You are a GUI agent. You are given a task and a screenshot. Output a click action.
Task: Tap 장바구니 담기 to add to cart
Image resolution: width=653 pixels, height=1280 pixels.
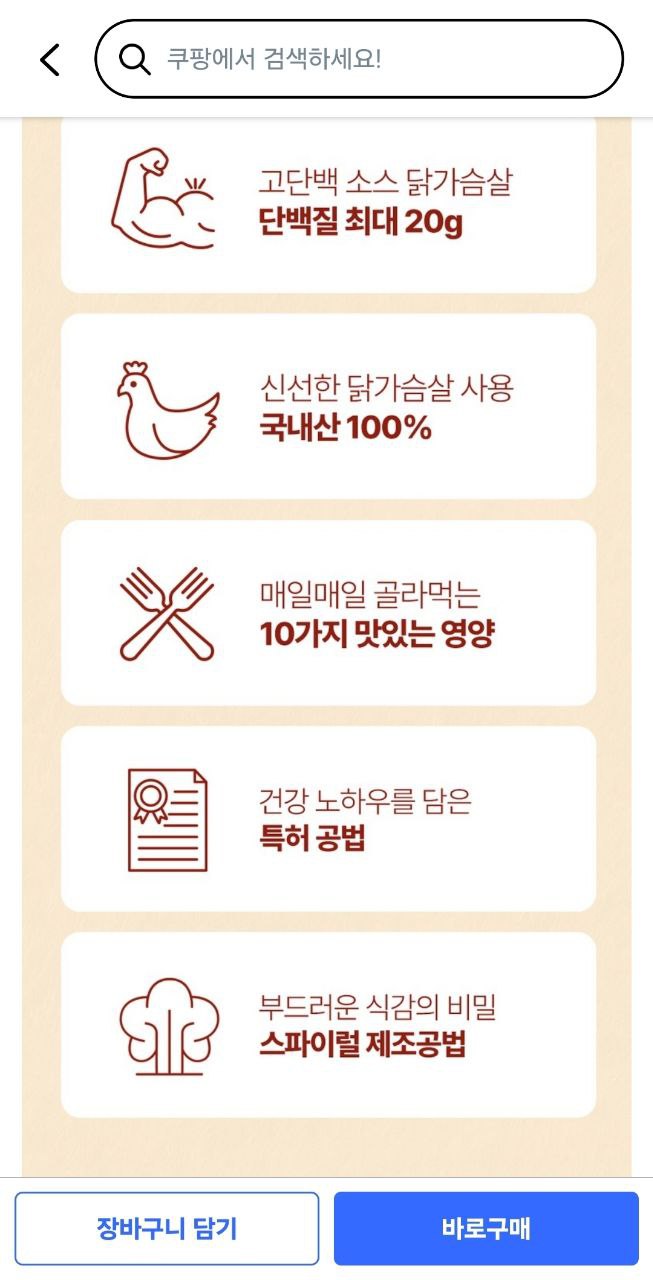(x=167, y=1228)
